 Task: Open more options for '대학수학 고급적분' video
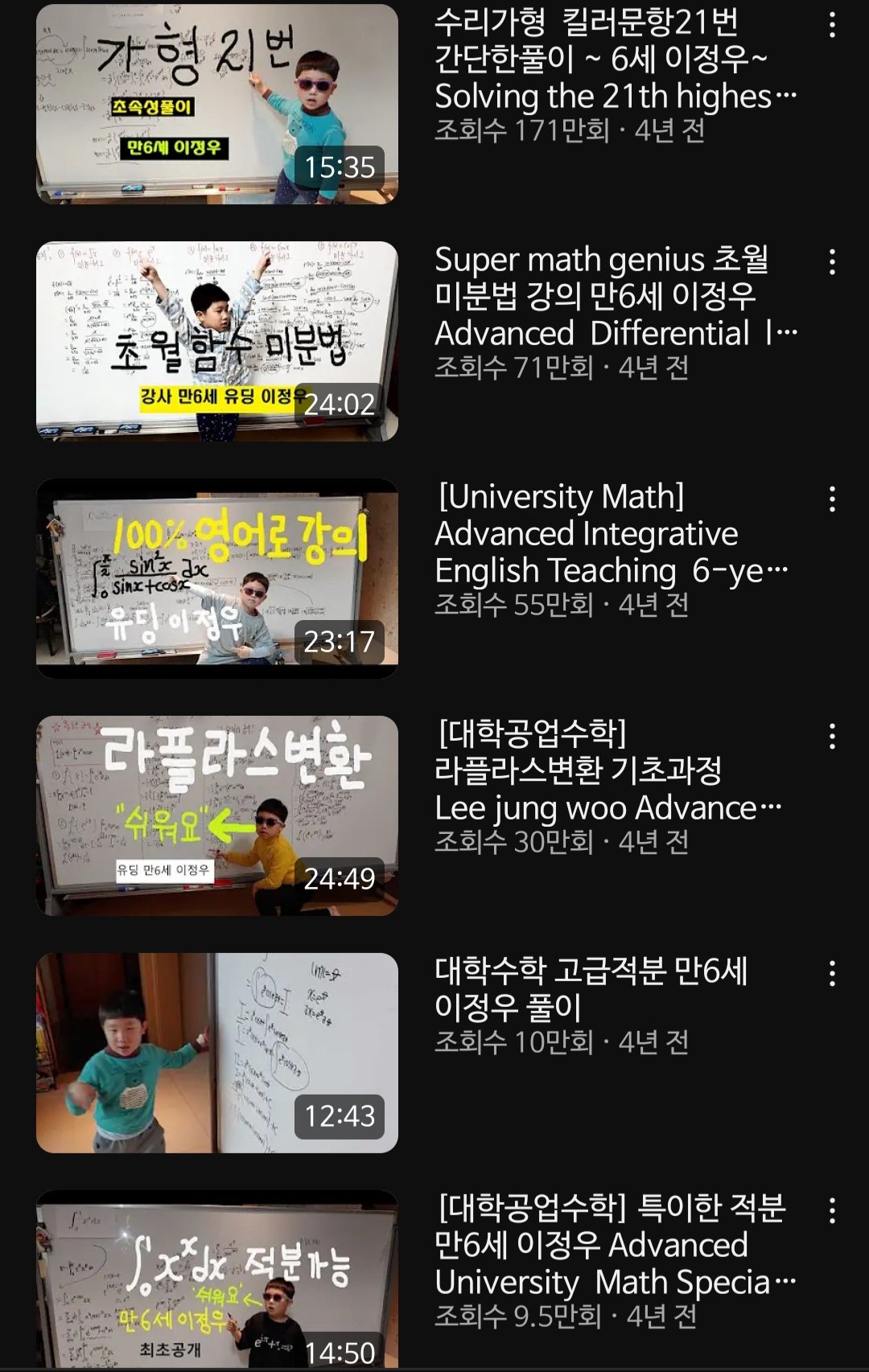click(832, 974)
